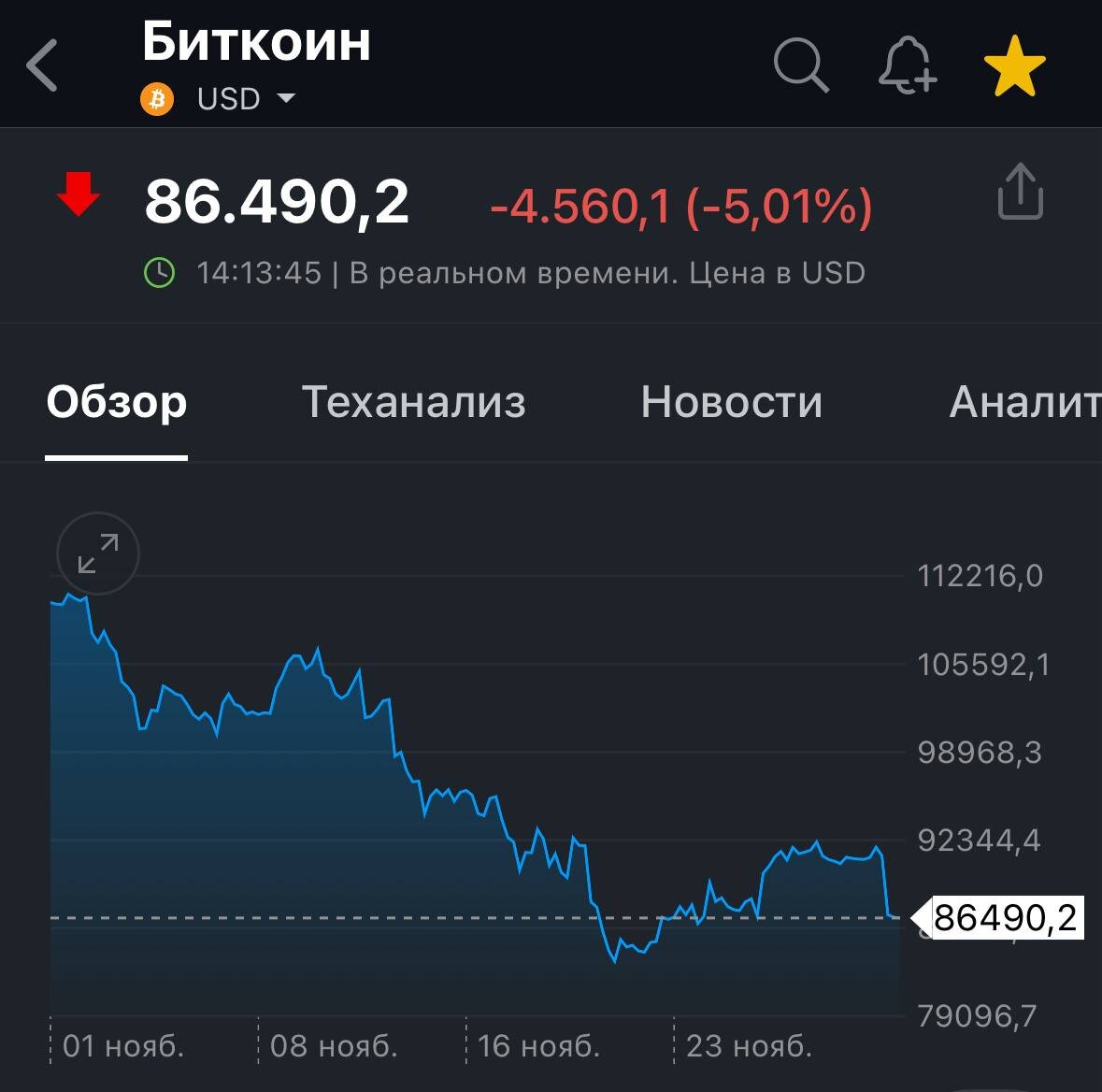Go back using the back arrow
This screenshot has height=1092, width=1102.
click(x=43, y=65)
